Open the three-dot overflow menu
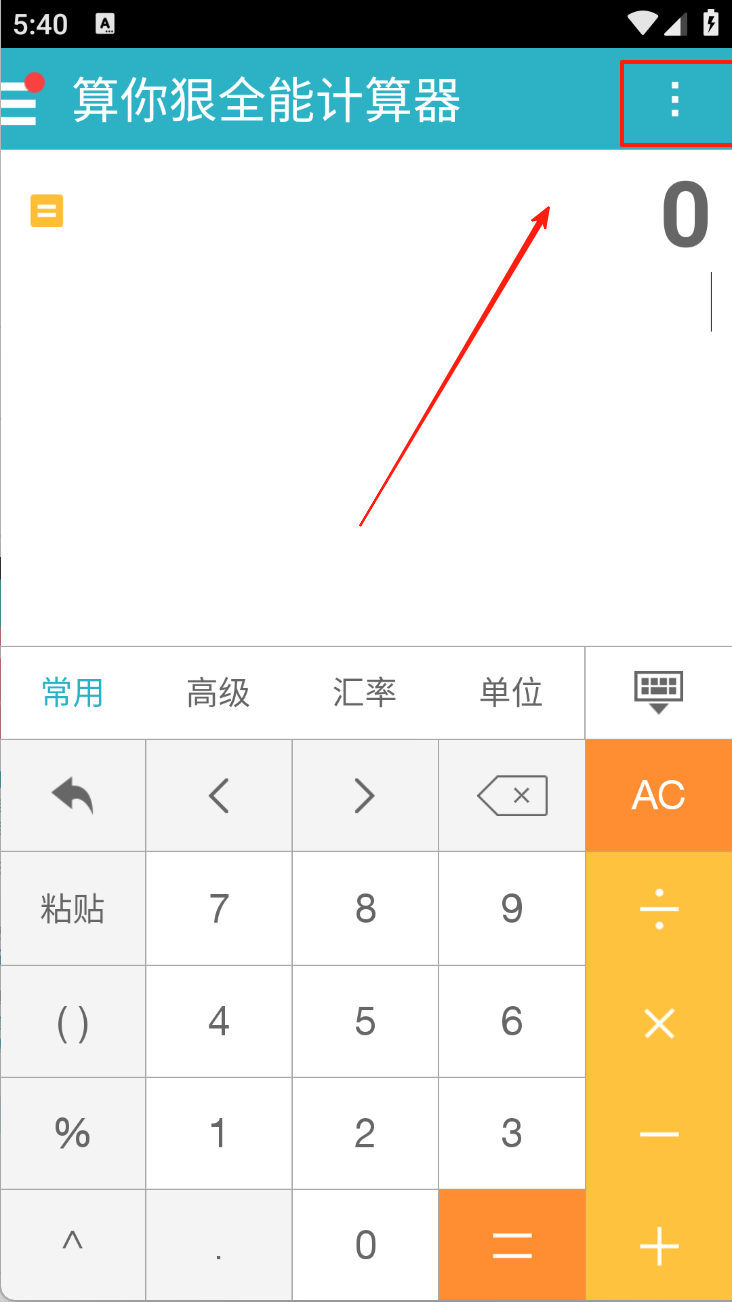This screenshot has height=1302, width=732. tap(675, 101)
